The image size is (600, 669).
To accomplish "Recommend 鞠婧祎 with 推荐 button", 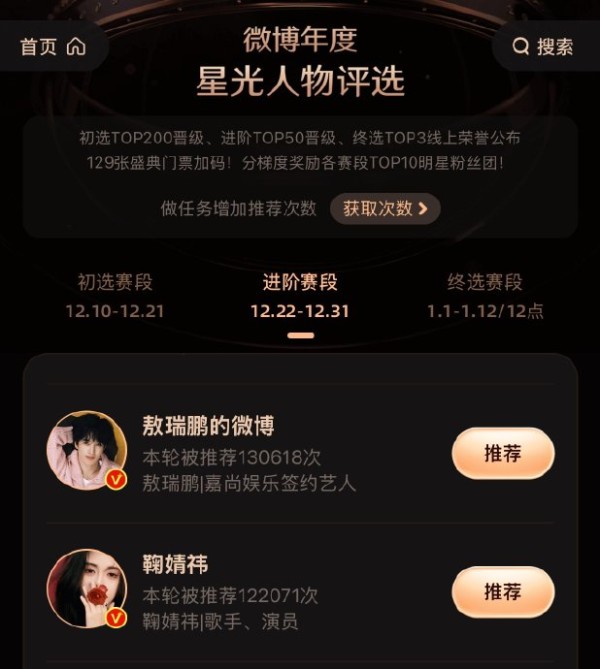I will [502, 592].
